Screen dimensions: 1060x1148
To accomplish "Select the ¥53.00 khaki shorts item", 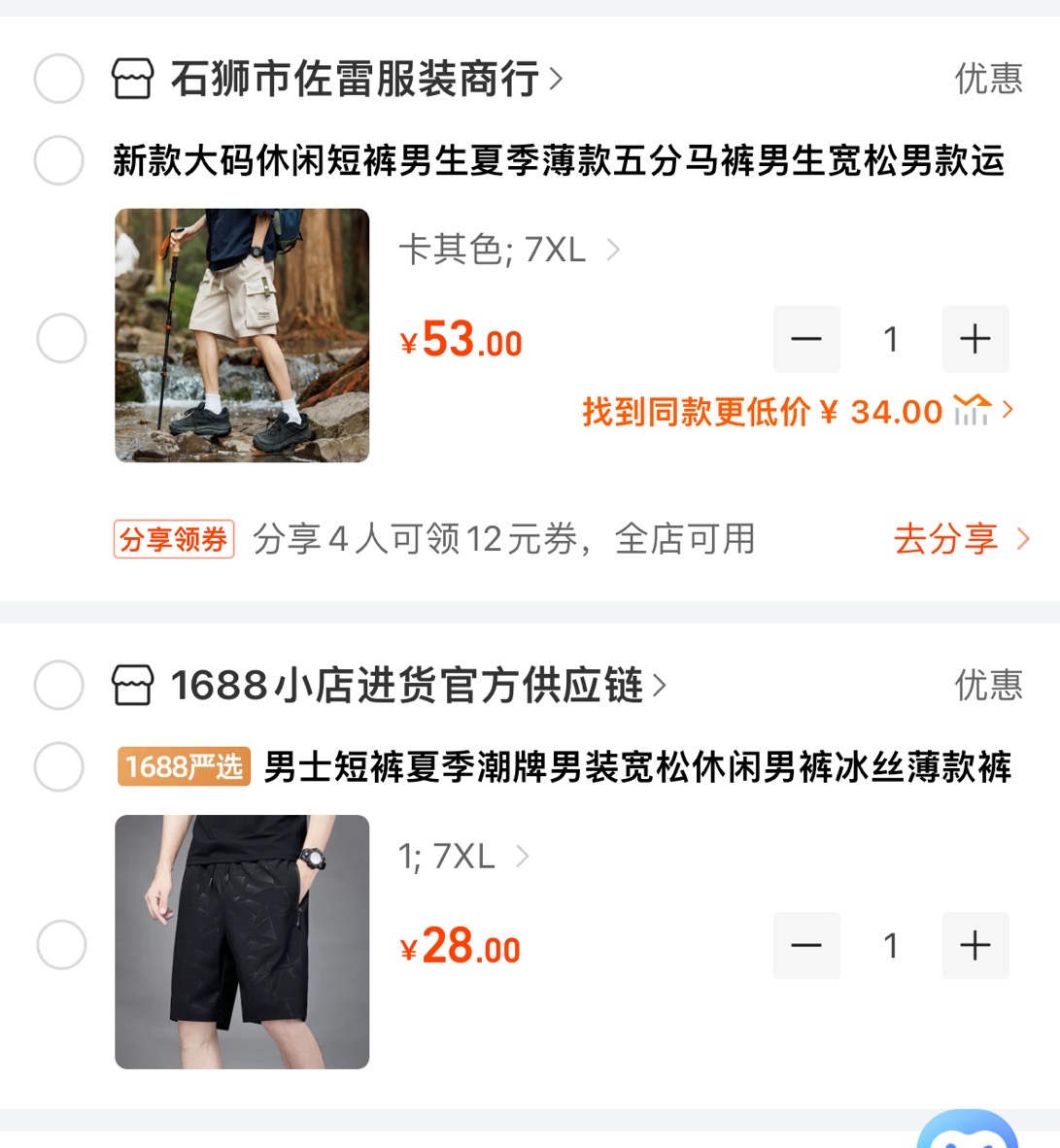I will (61, 338).
